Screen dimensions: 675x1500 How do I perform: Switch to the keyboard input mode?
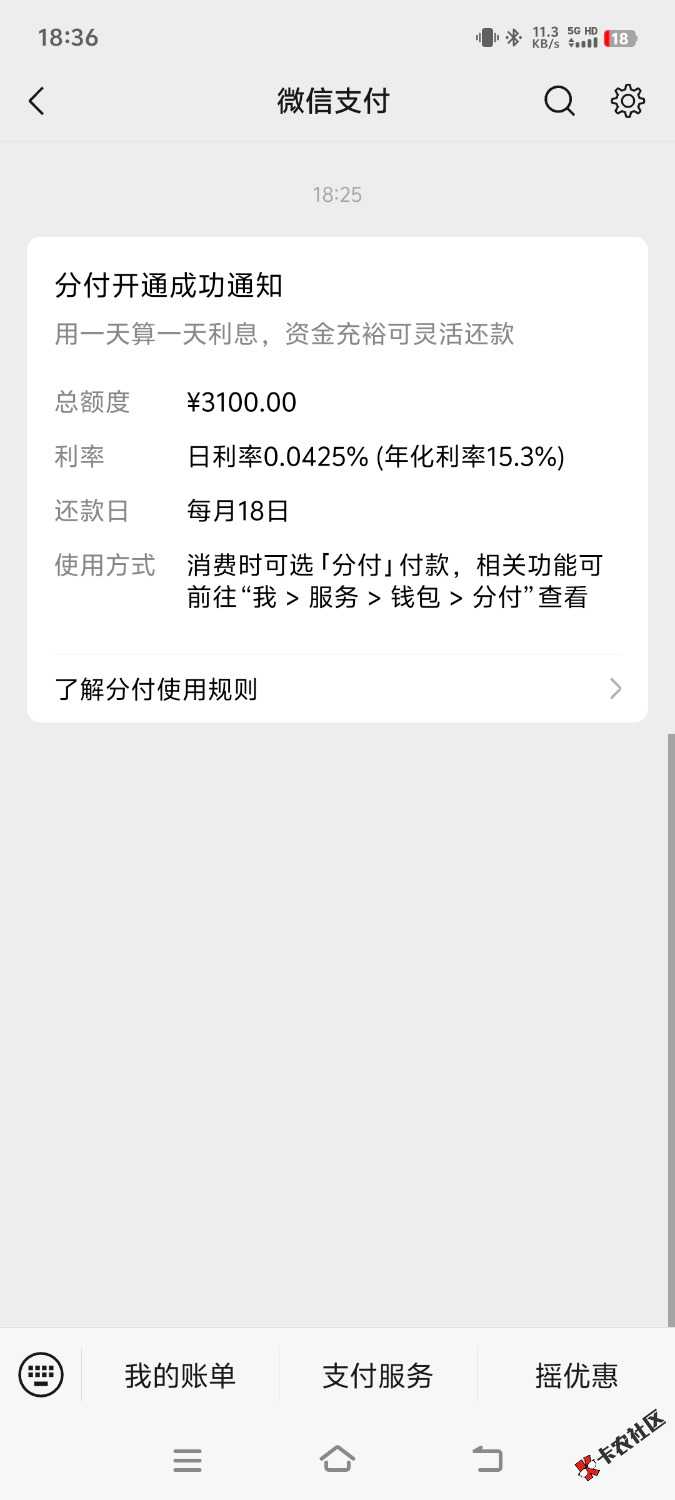pos(41,1375)
